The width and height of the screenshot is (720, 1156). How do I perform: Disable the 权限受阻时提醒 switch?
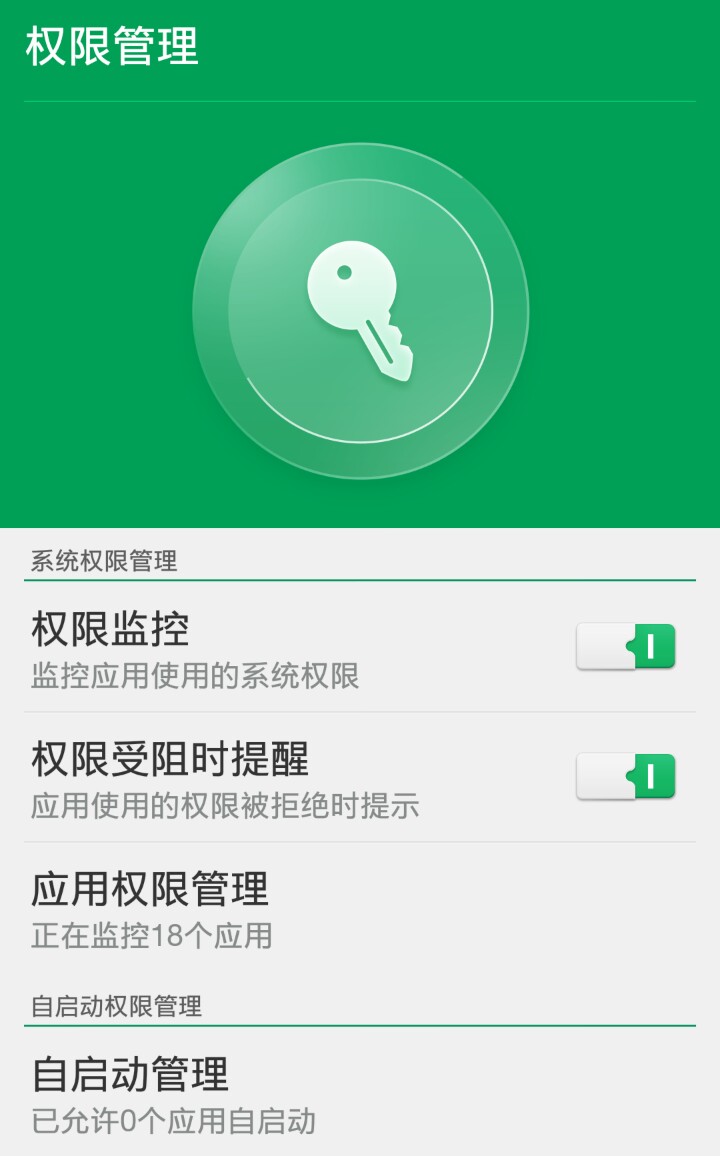[626, 777]
